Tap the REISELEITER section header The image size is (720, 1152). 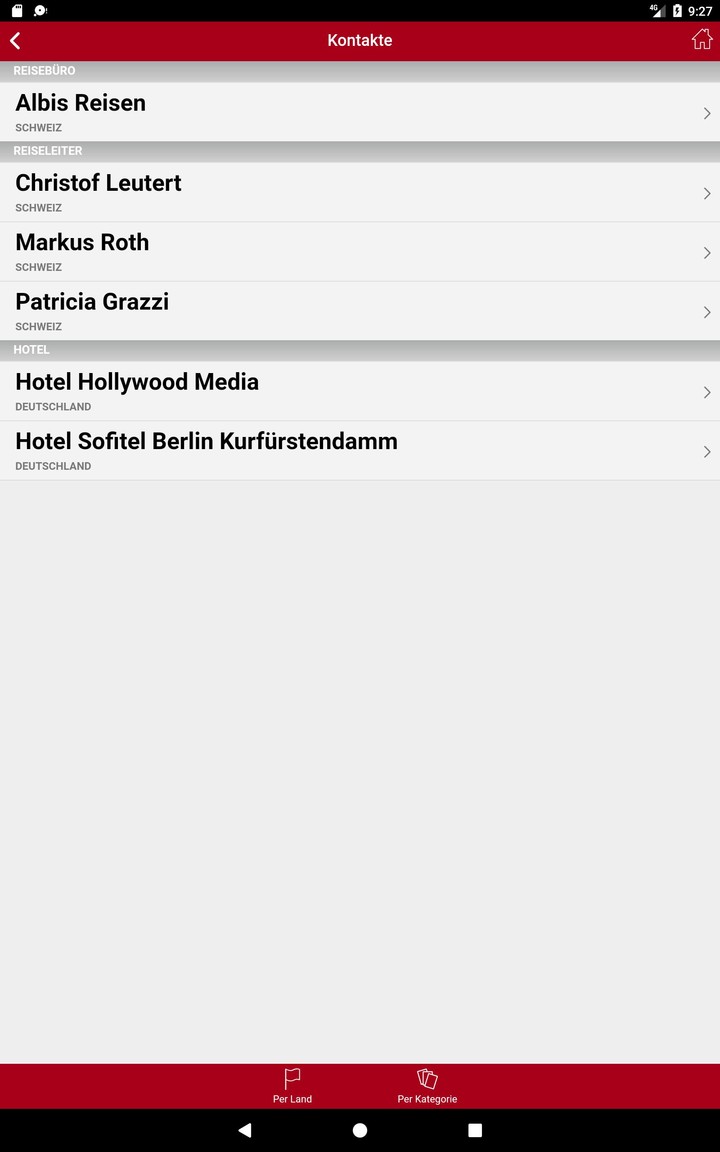360,150
